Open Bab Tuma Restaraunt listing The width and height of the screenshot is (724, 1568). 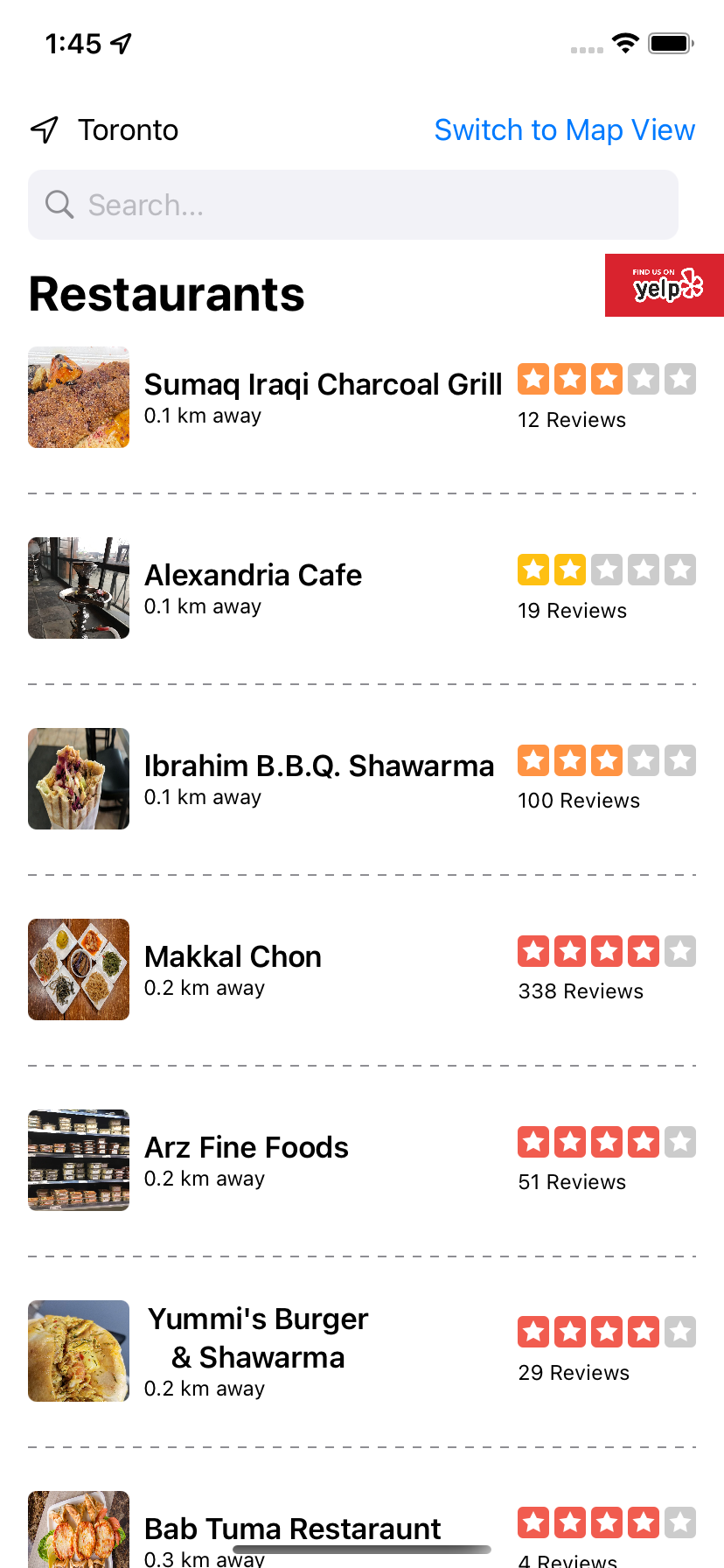tap(362, 1531)
